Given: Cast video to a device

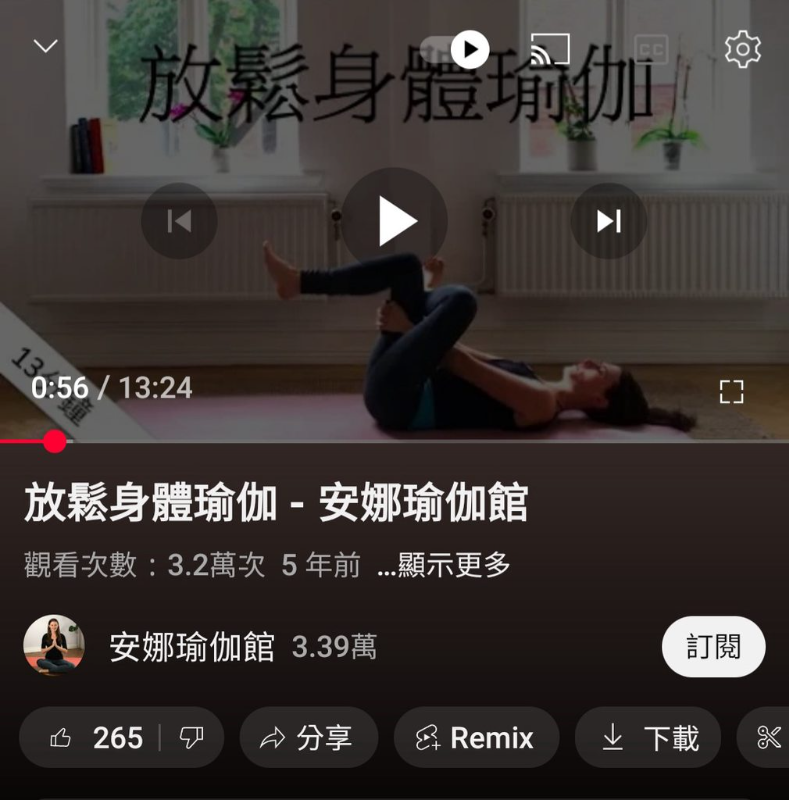Looking at the screenshot, I should [549, 49].
